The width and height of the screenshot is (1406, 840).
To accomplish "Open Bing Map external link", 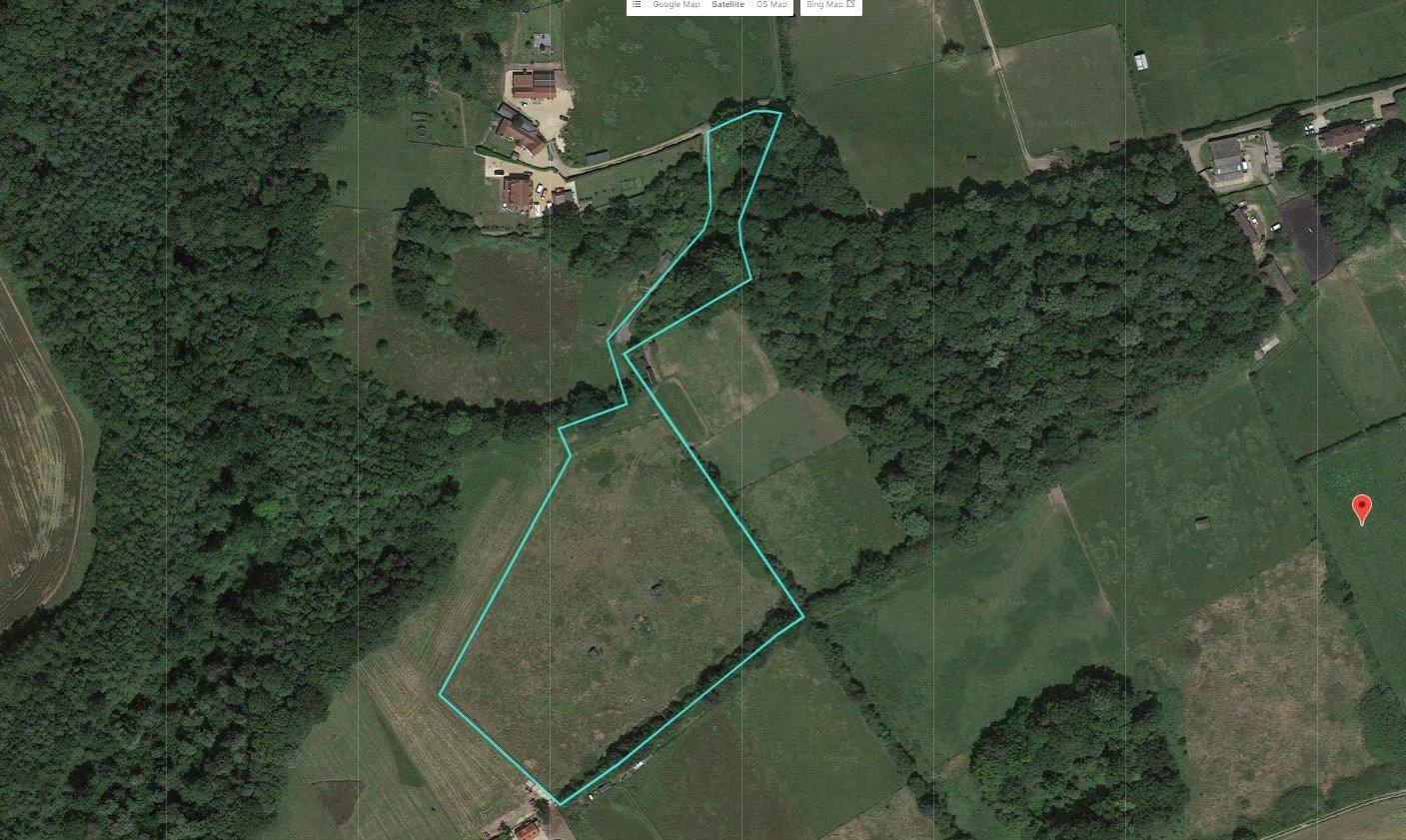I will (x=830, y=4).
